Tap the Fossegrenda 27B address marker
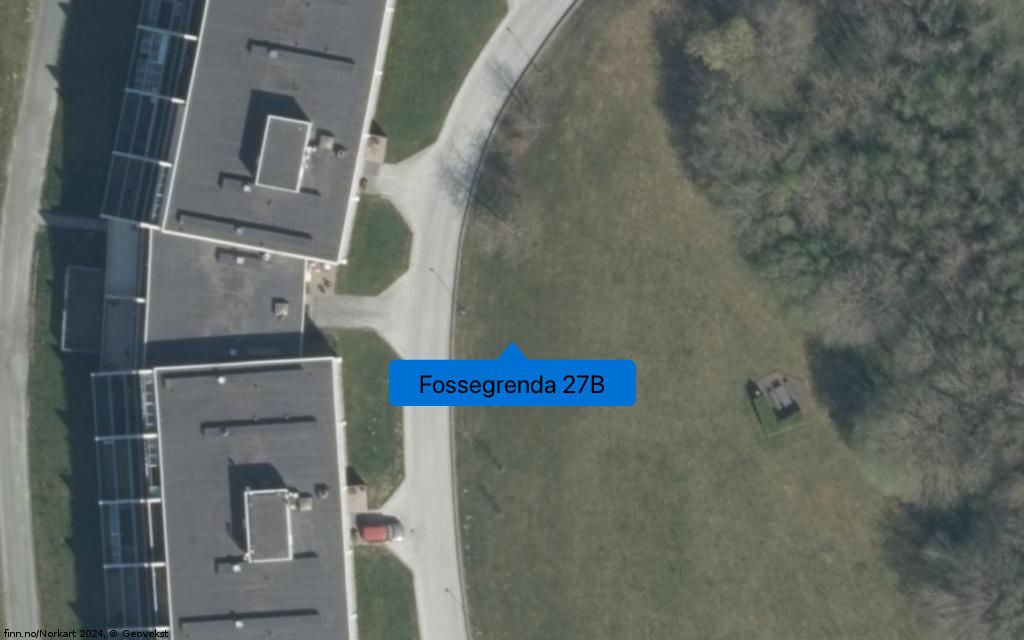 tap(511, 383)
